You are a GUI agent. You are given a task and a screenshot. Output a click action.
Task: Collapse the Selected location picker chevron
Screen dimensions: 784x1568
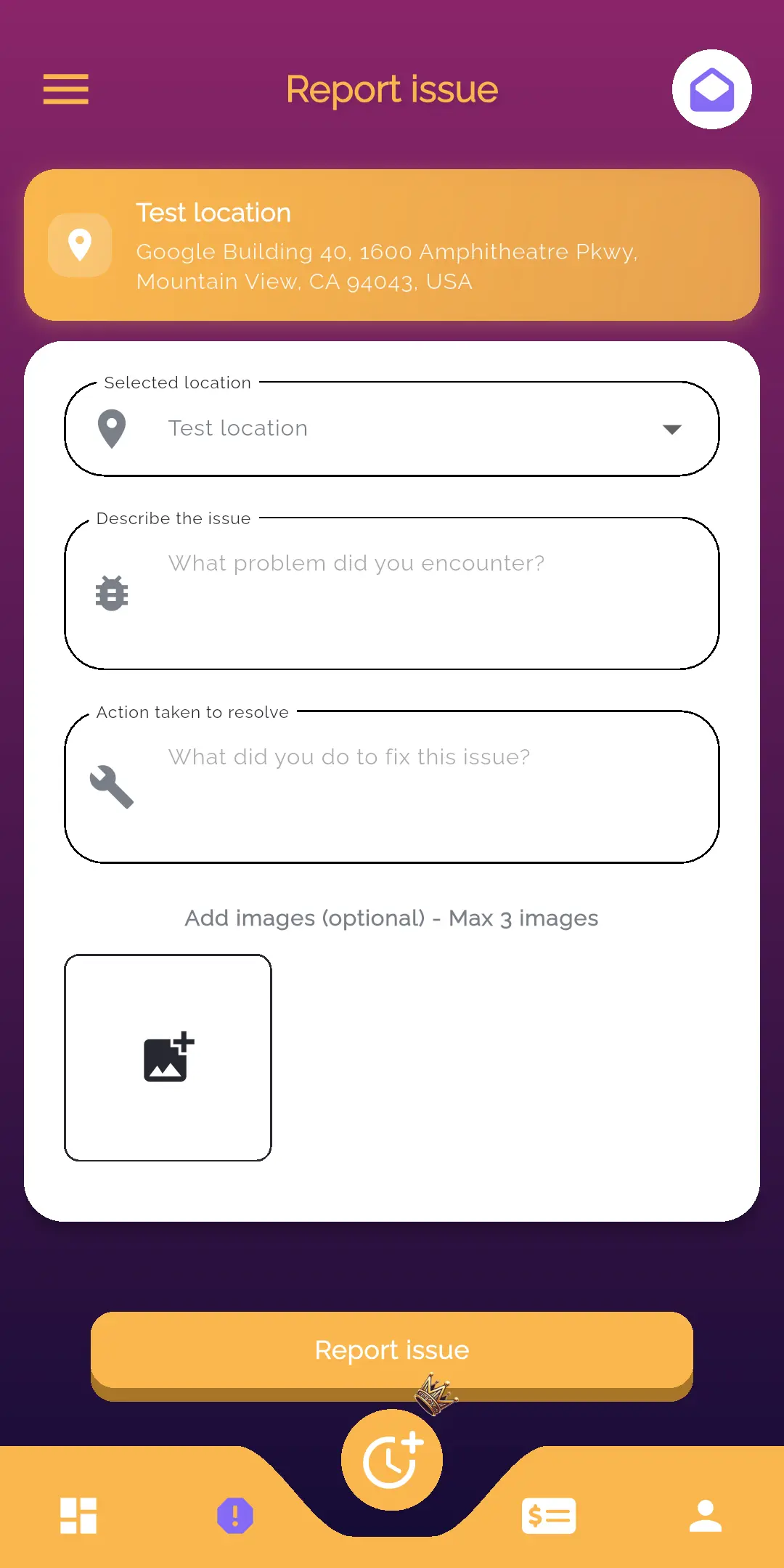click(x=673, y=428)
